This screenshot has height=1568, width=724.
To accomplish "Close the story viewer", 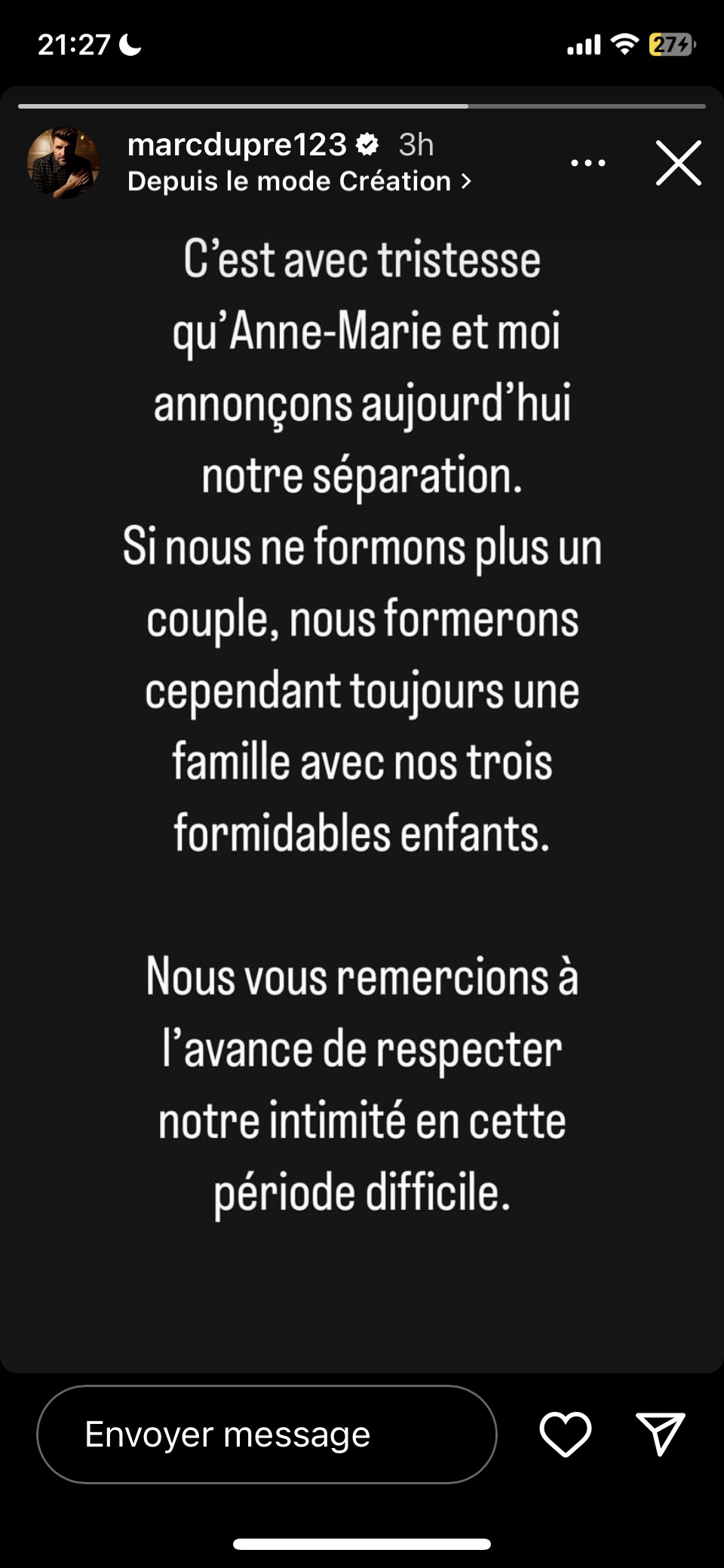I will [x=678, y=163].
